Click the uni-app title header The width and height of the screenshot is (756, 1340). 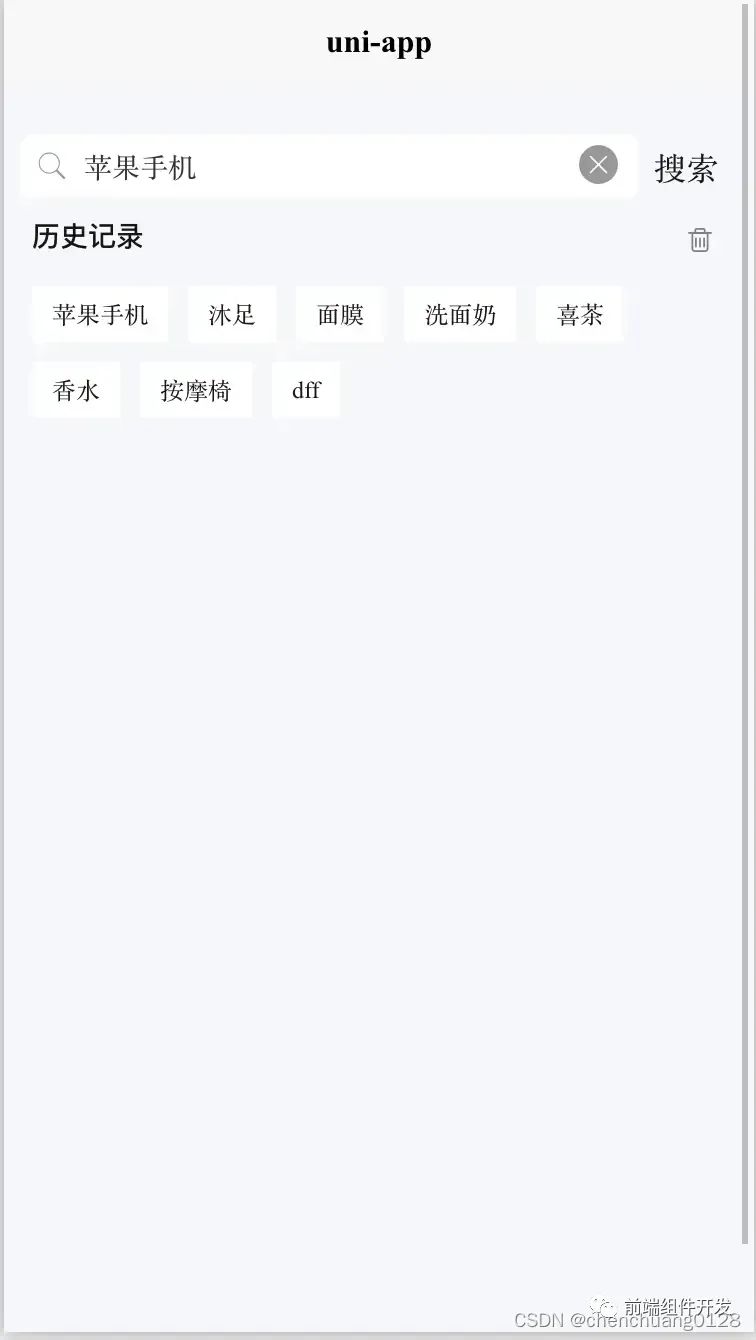point(378,42)
